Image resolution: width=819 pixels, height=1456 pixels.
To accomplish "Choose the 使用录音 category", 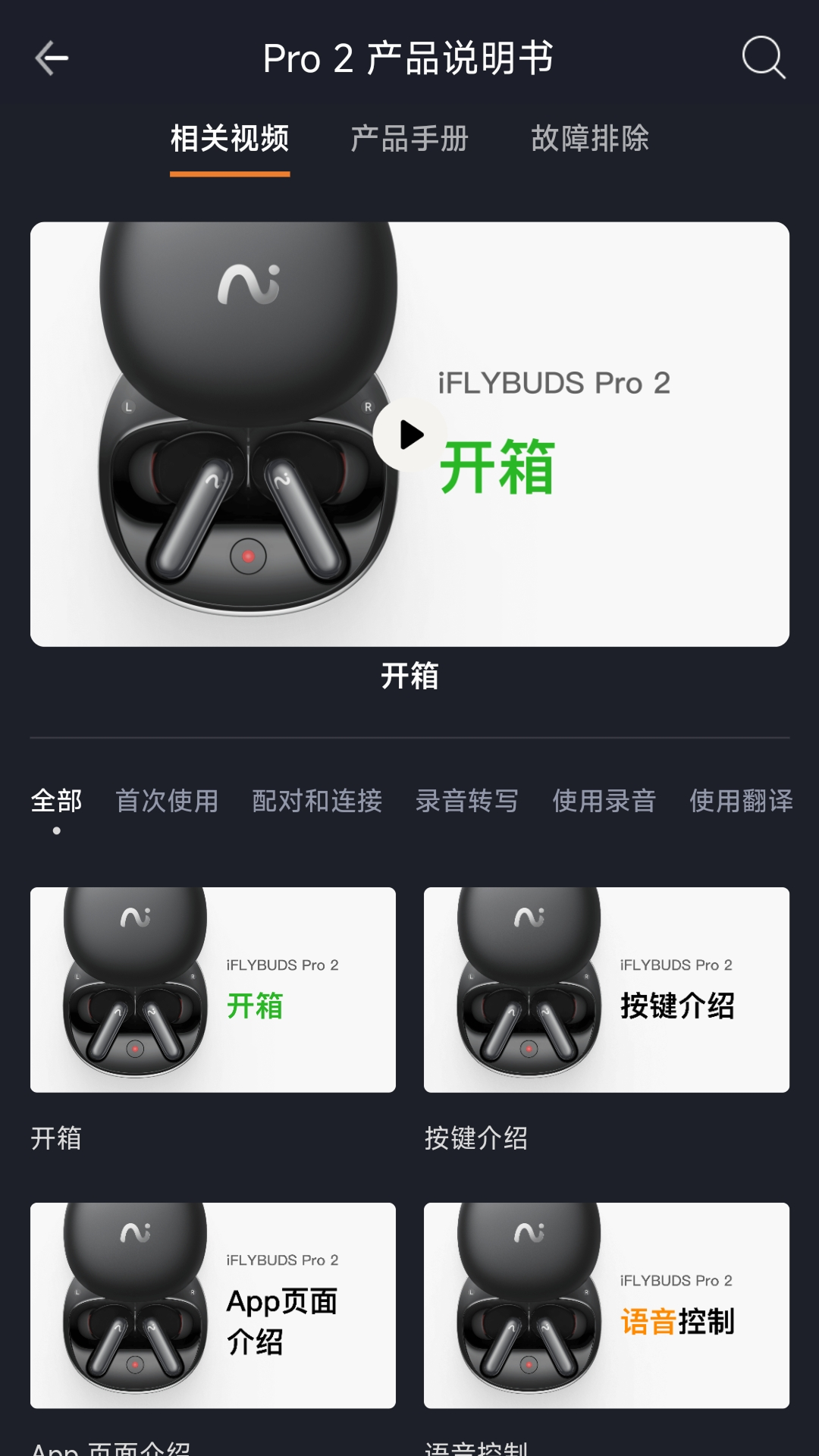I will [605, 799].
